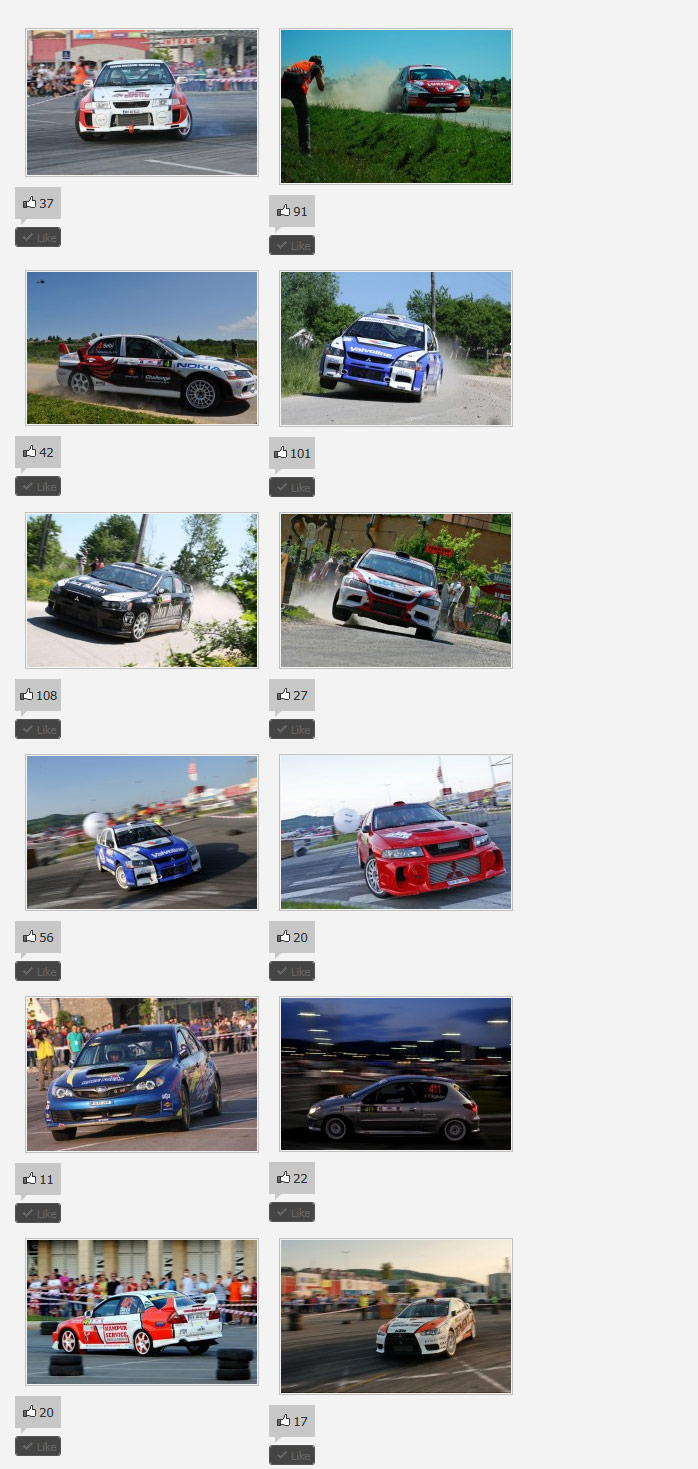Open the black rally car photo with 108 likes
The width and height of the screenshot is (698, 1469).
coord(142,590)
